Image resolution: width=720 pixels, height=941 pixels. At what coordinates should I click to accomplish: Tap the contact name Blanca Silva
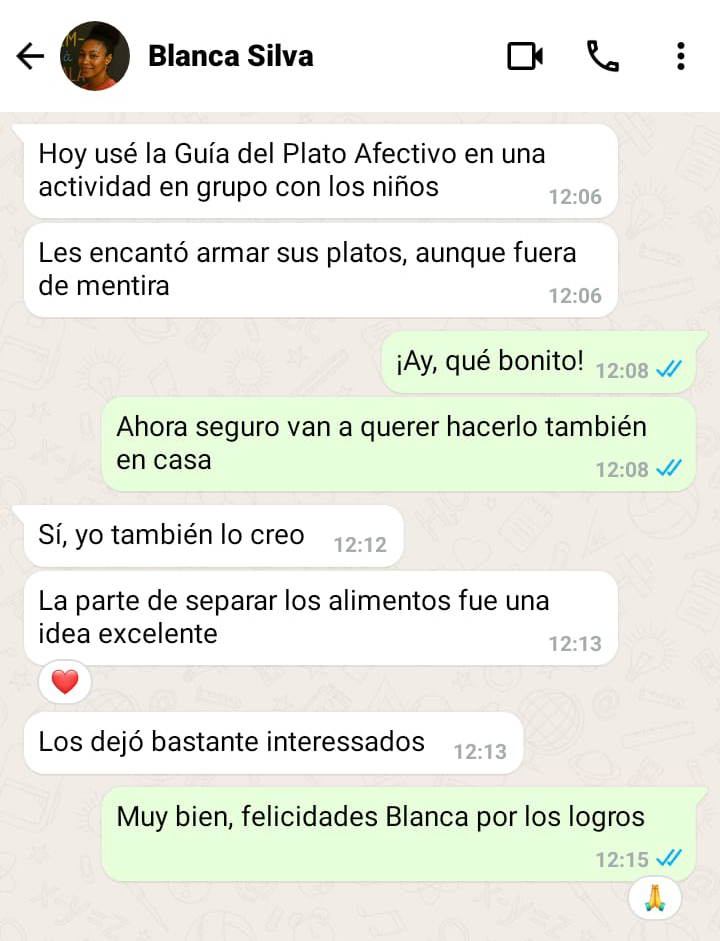coord(231,56)
